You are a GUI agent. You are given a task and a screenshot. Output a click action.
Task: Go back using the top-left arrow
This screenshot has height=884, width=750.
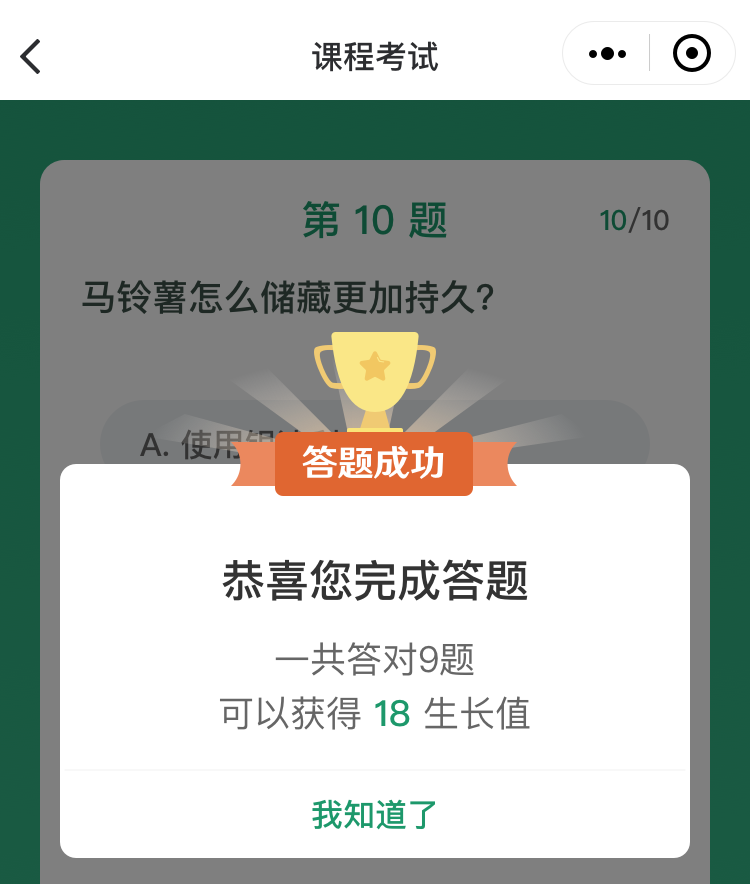(x=32, y=56)
